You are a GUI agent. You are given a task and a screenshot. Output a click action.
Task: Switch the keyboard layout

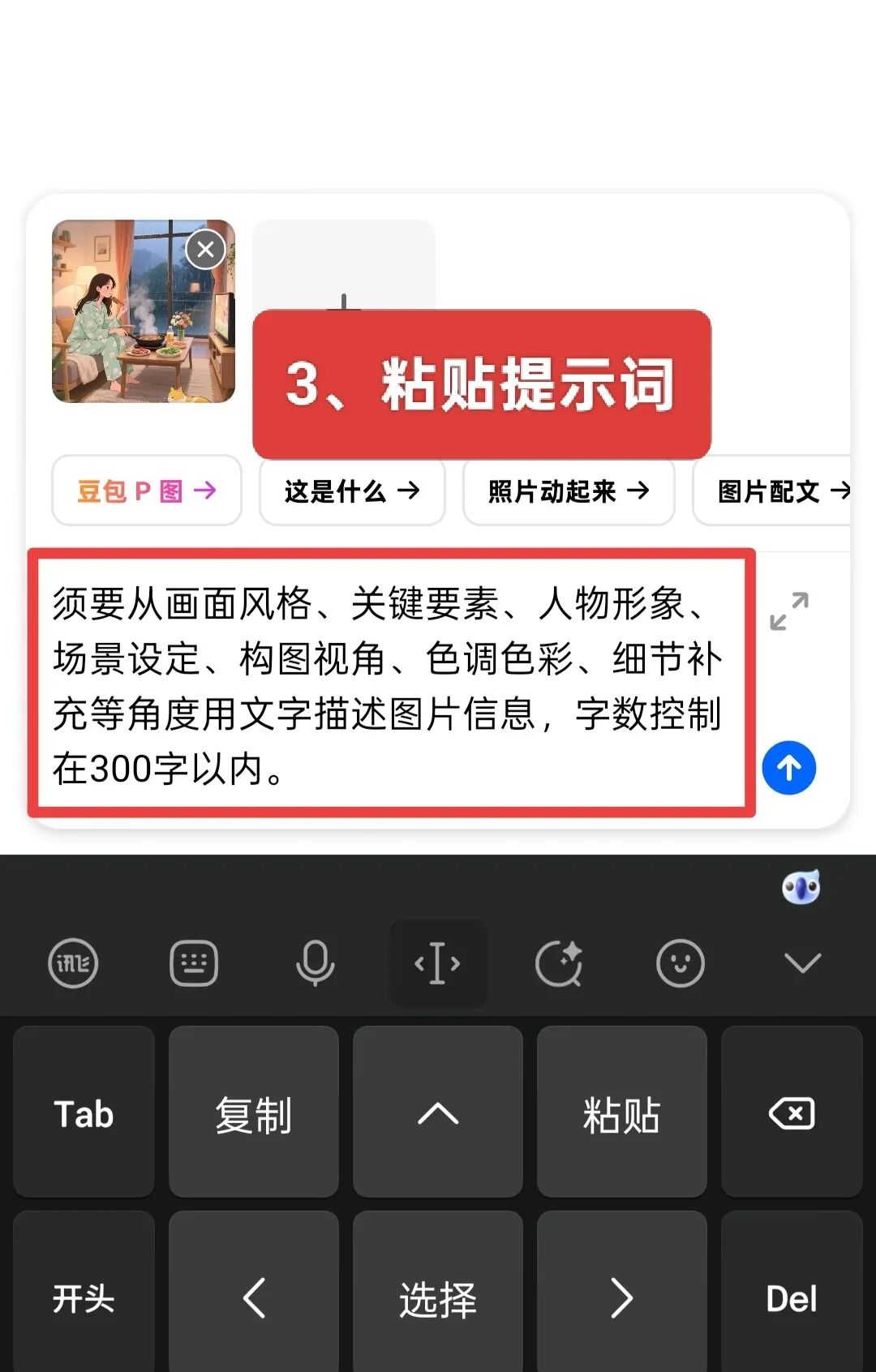point(194,963)
